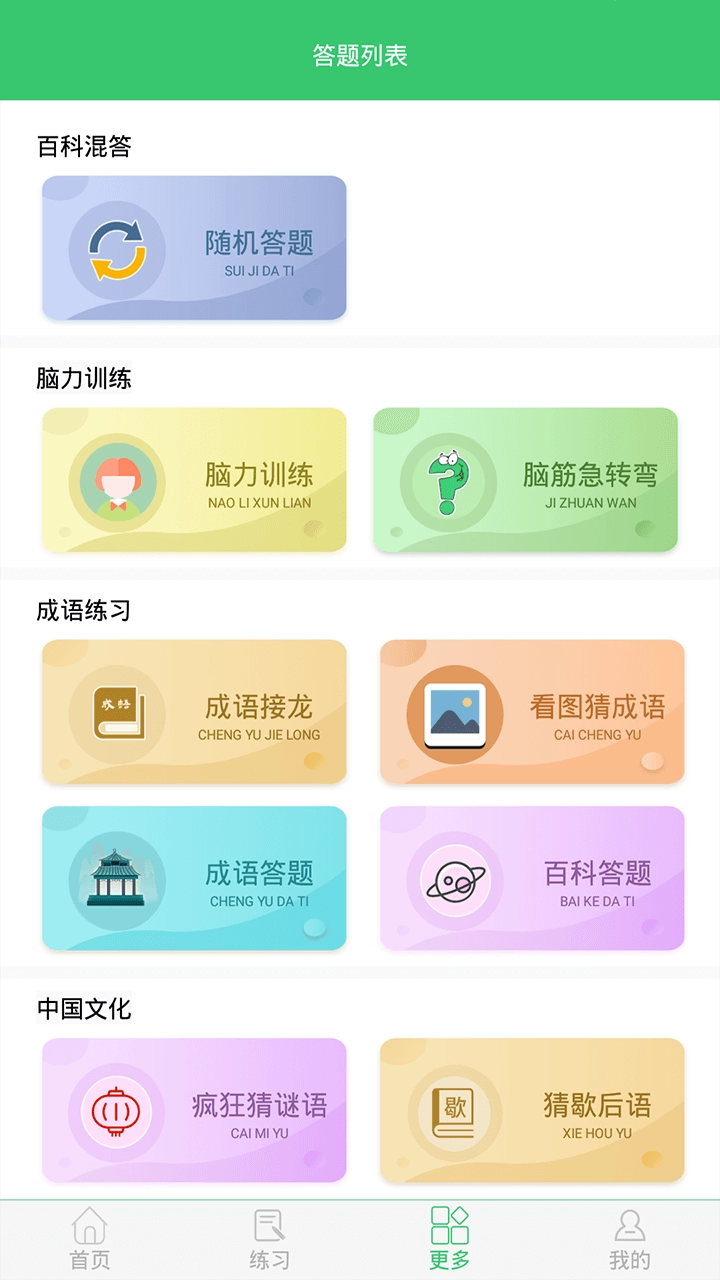This screenshot has width=720, height=1280.
Task: Start 疯狂猜谜语 crazy riddle game
Action: point(194,1111)
